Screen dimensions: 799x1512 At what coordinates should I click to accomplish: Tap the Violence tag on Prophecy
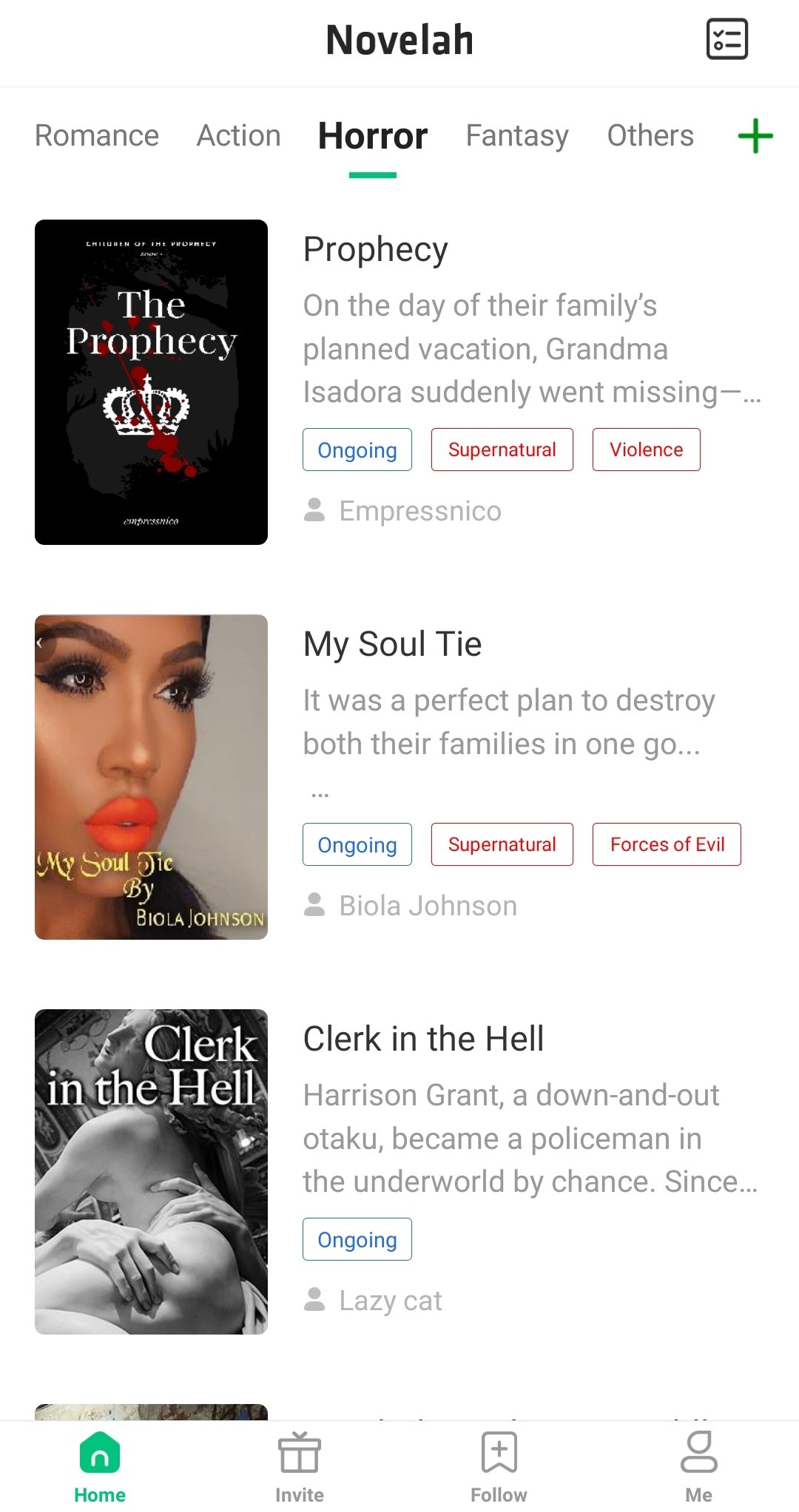pyautogui.click(x=646, y=450)
